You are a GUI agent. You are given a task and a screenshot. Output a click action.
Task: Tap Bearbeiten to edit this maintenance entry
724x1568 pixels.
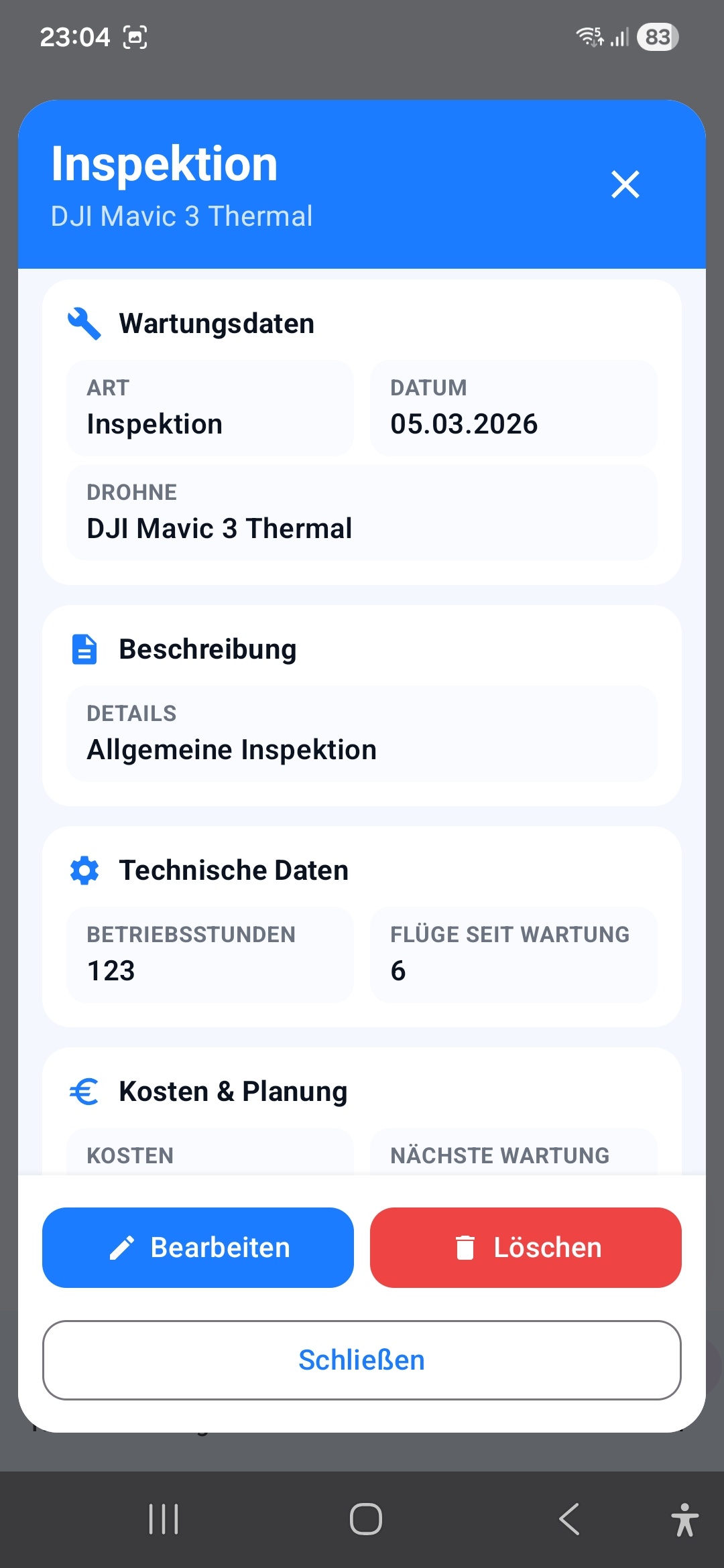(198, 1247)
